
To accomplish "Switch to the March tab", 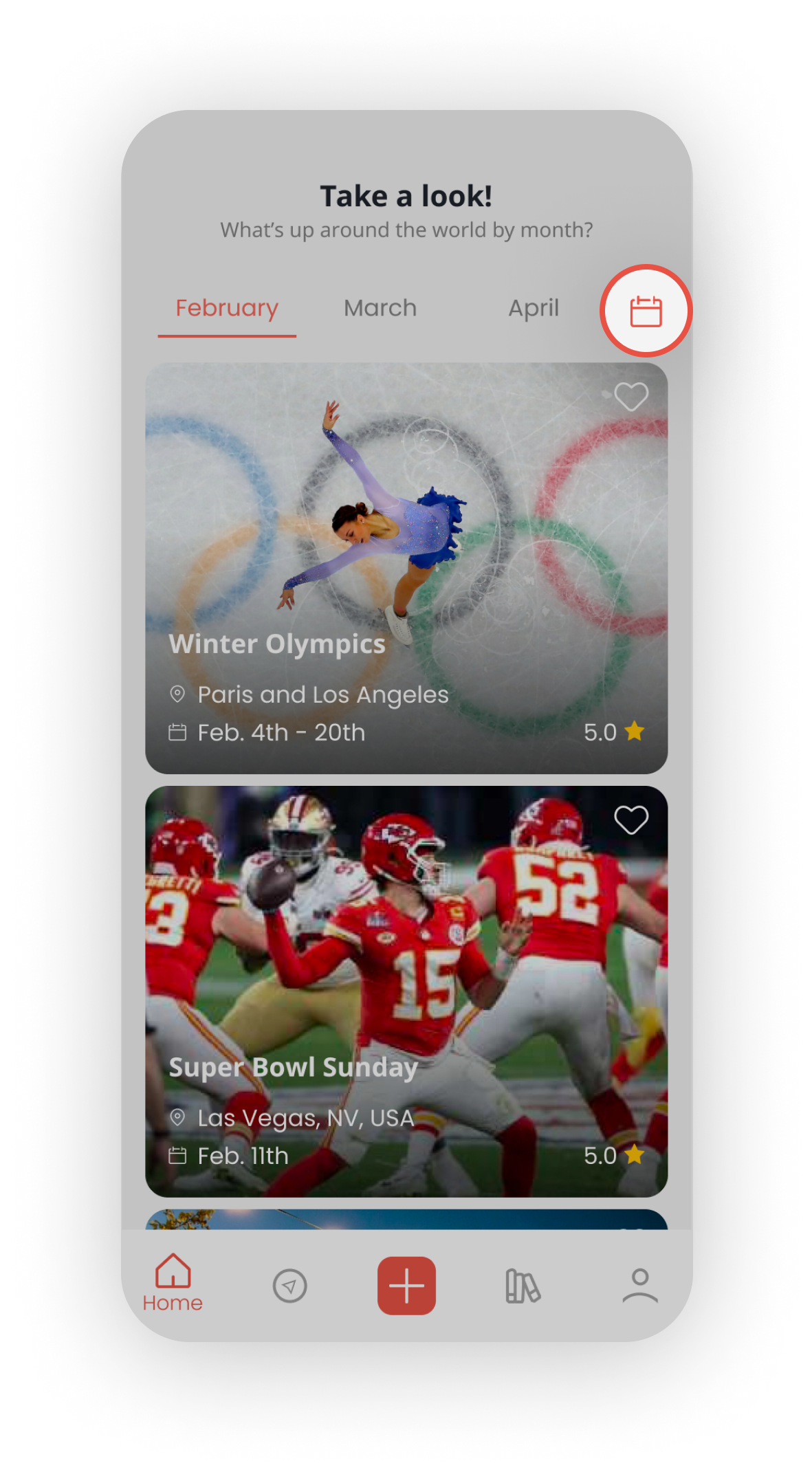I will [380, 308].
